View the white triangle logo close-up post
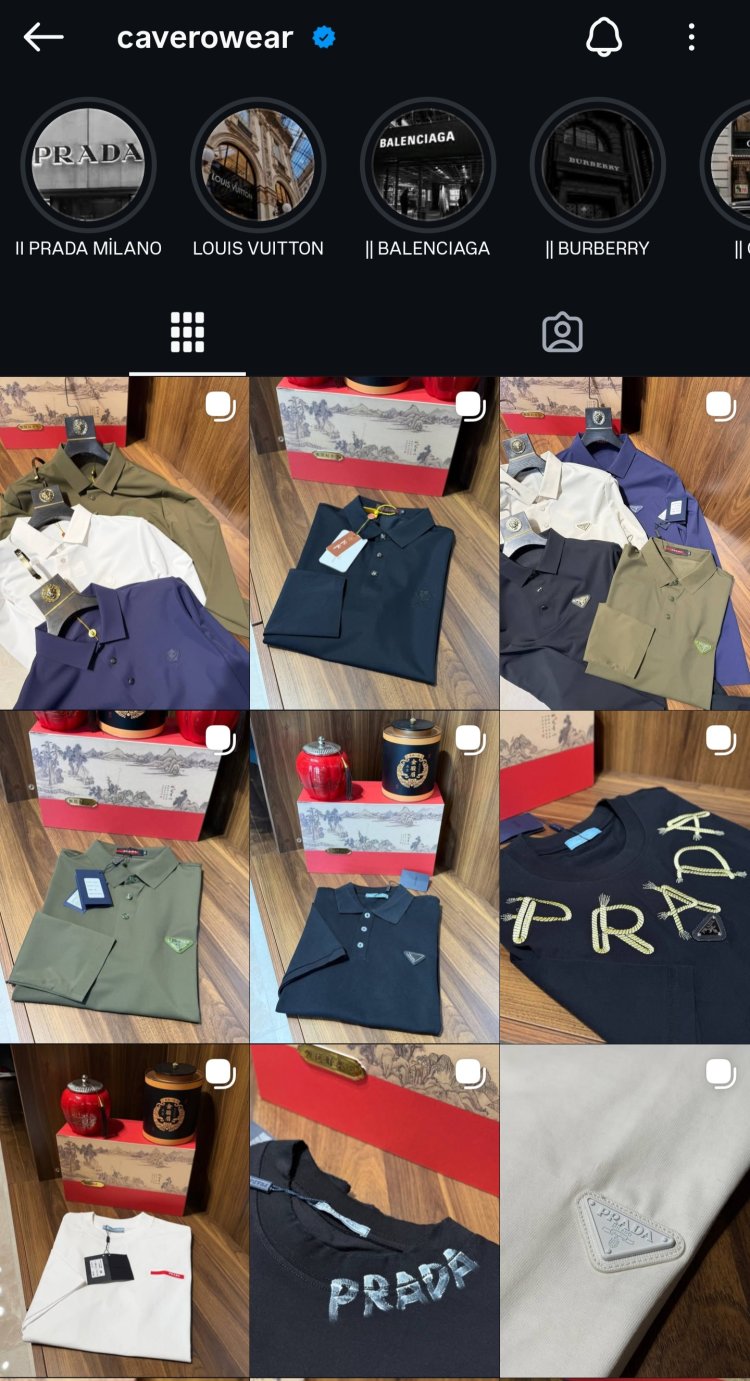This screenshot has width=750, height=1381. [625, 1210]
